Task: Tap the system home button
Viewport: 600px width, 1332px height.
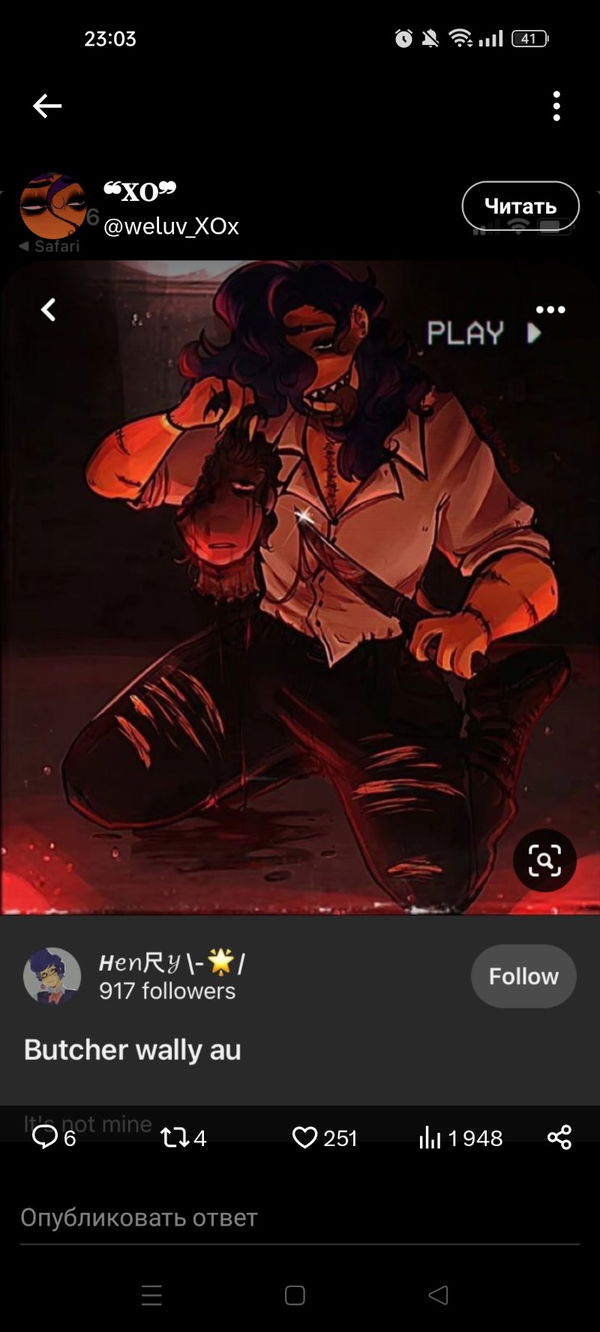Action: point(295,1296)
